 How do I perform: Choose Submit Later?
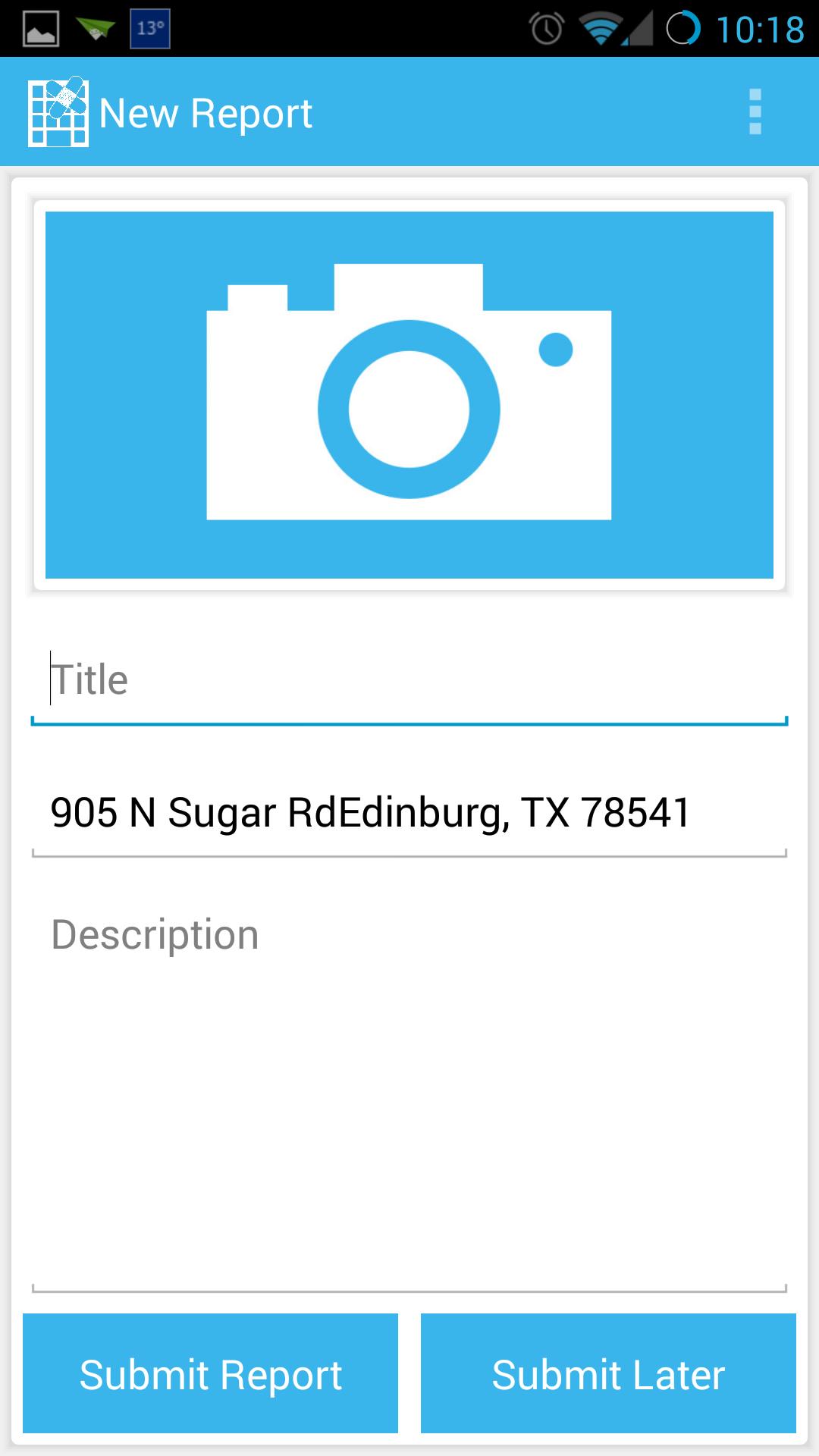(608, 1373)
